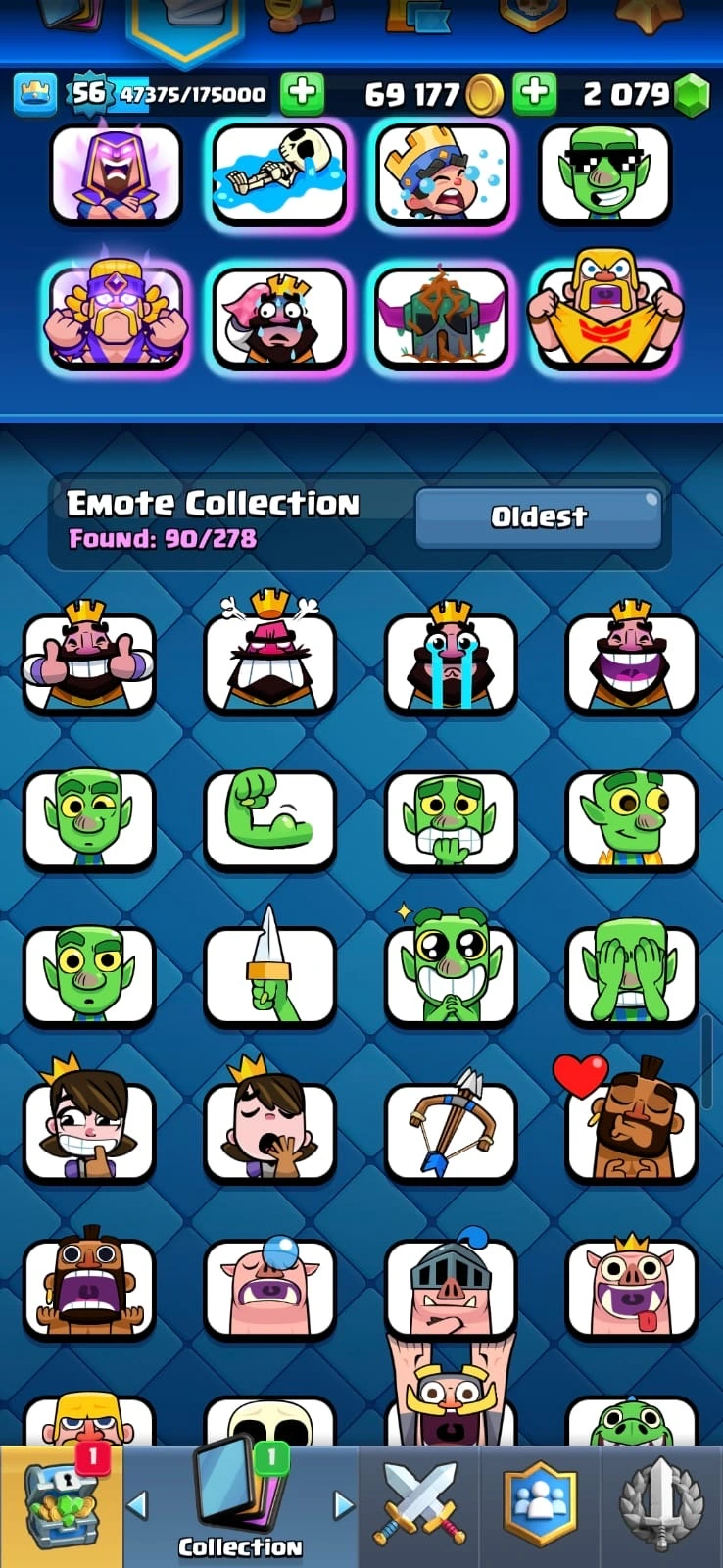
Task: Open the Shop chest tab
Action: [61, 1504]
